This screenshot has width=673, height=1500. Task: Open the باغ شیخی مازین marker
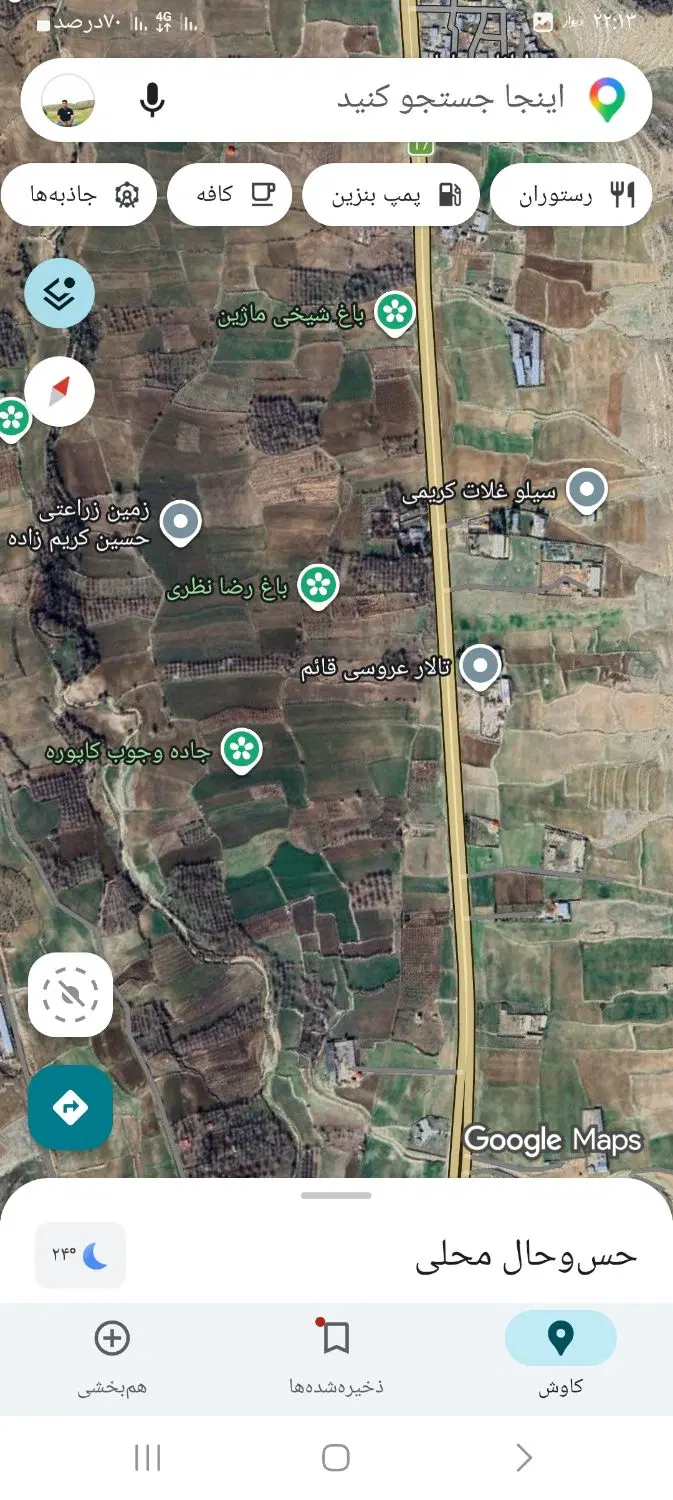point(396,314)
